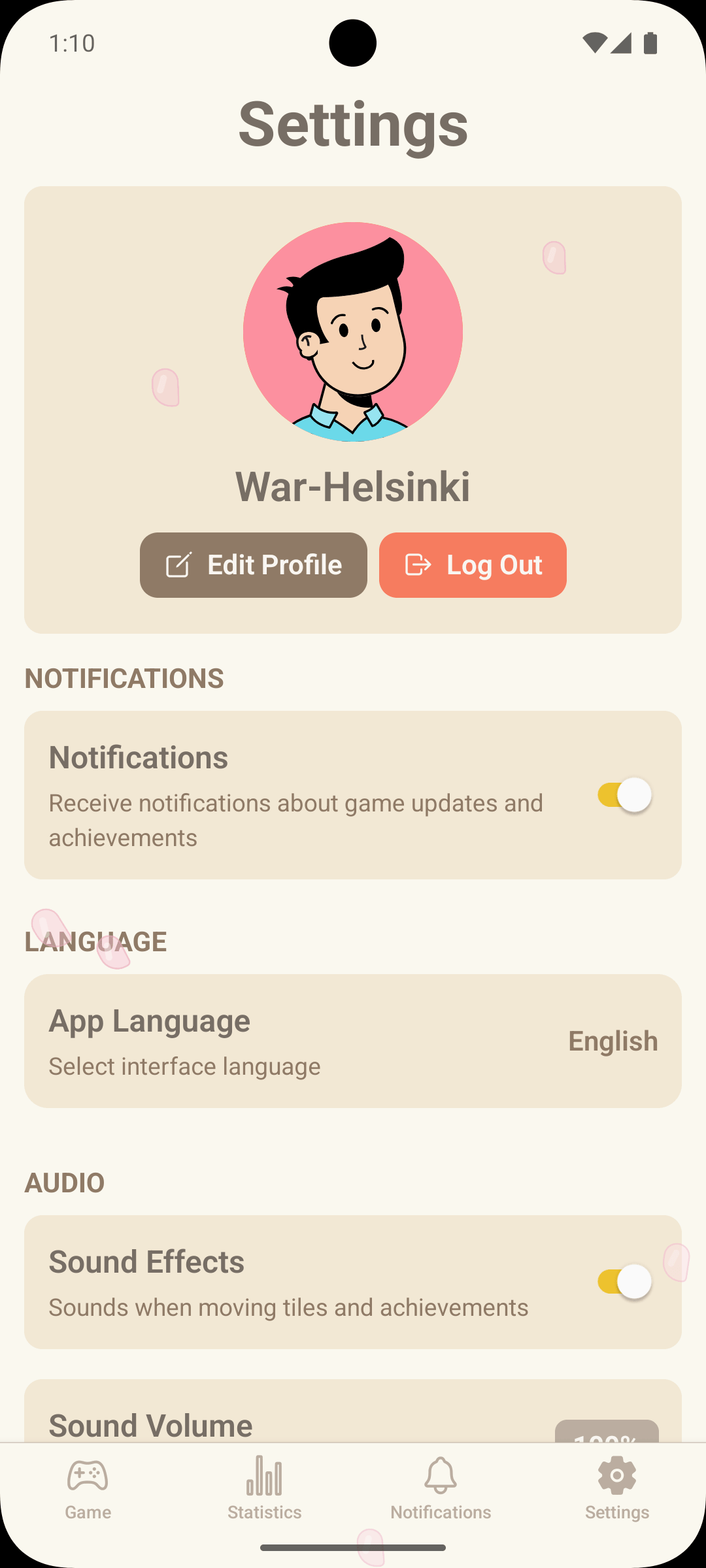706x1568 pixels.
Task: Tap the log out arrow icon
Action: click(x=418, y=564)
